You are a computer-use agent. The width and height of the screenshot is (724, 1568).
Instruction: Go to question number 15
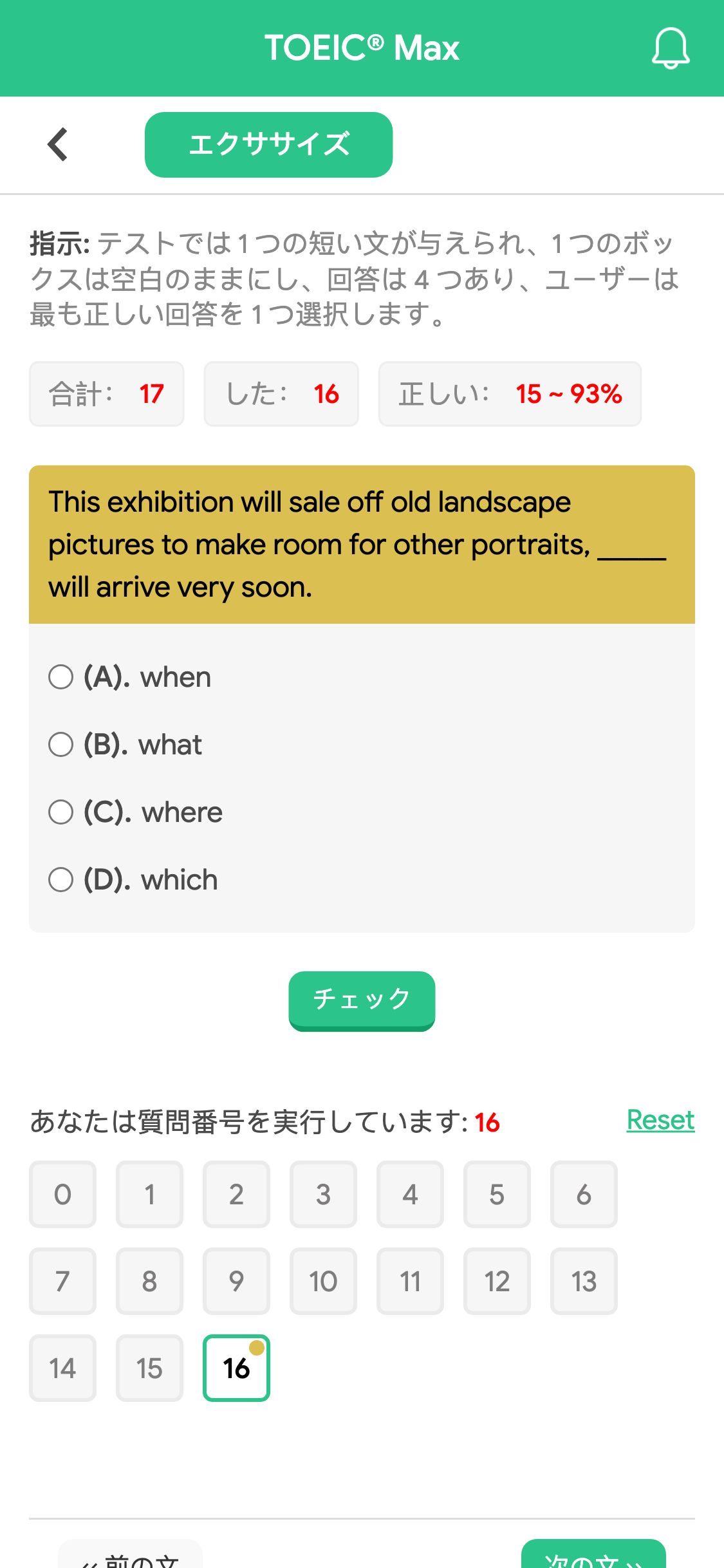point(149,1368)
